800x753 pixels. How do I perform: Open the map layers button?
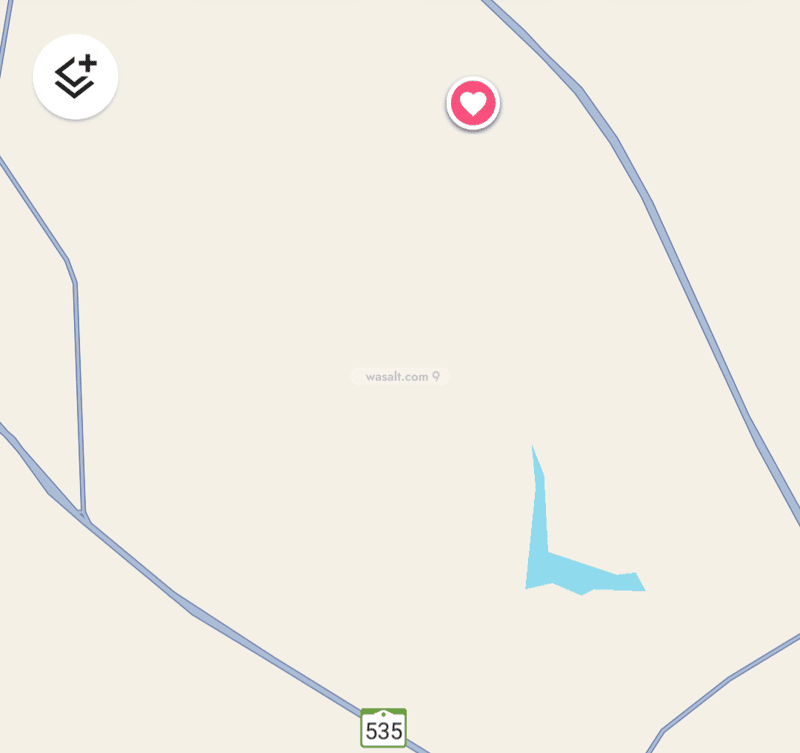coord(76,77)
